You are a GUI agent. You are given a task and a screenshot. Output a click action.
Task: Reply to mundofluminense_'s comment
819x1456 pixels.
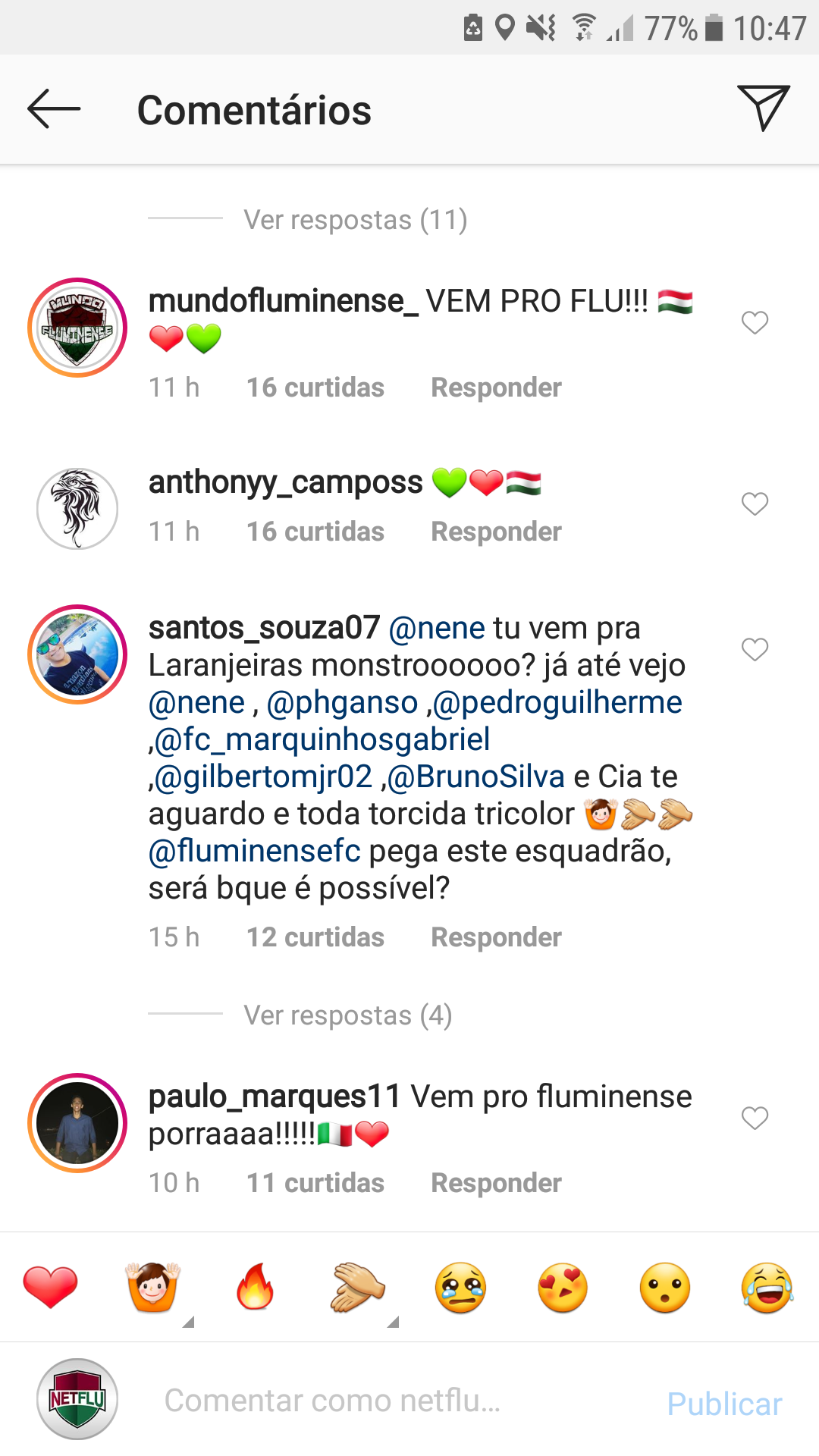(x=496, y=388)
